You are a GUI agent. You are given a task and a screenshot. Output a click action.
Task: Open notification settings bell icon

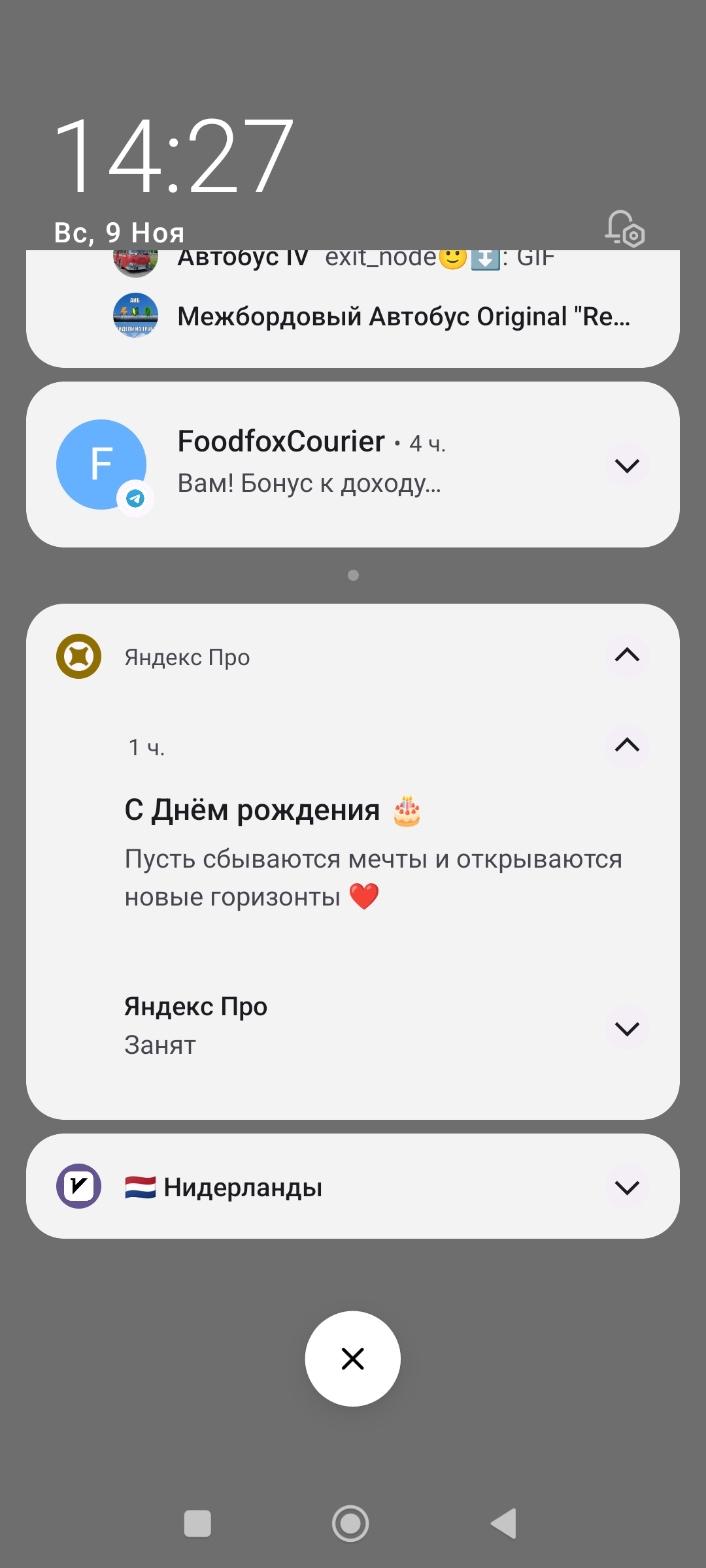(624, 229)
